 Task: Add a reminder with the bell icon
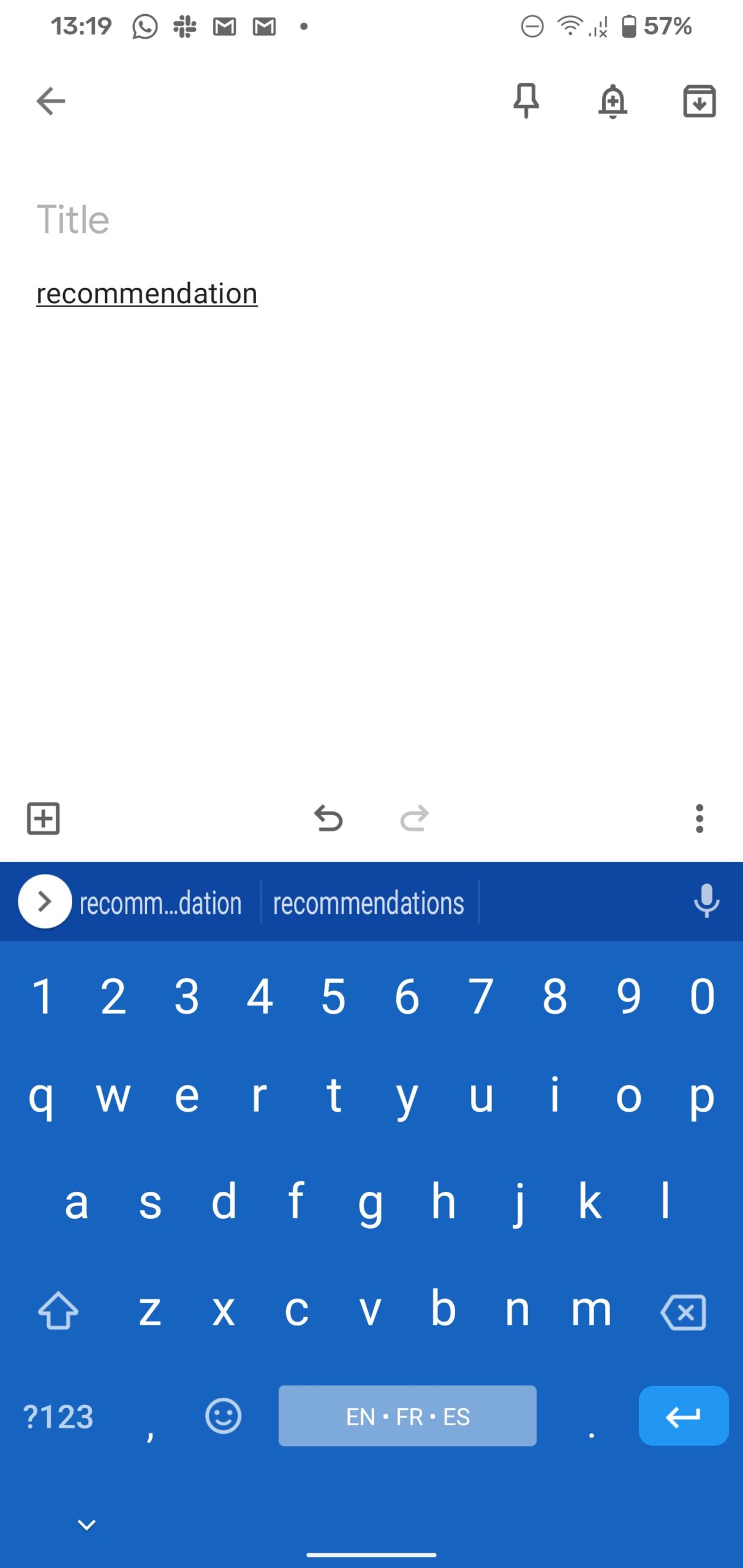[613, 101]
